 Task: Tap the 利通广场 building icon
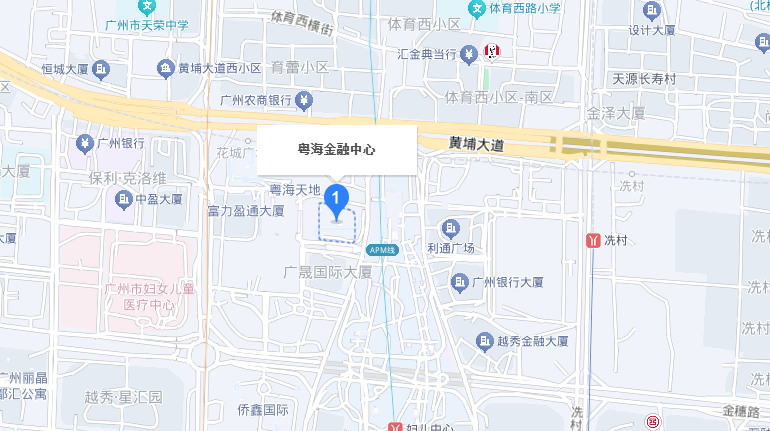click(449, 227)
